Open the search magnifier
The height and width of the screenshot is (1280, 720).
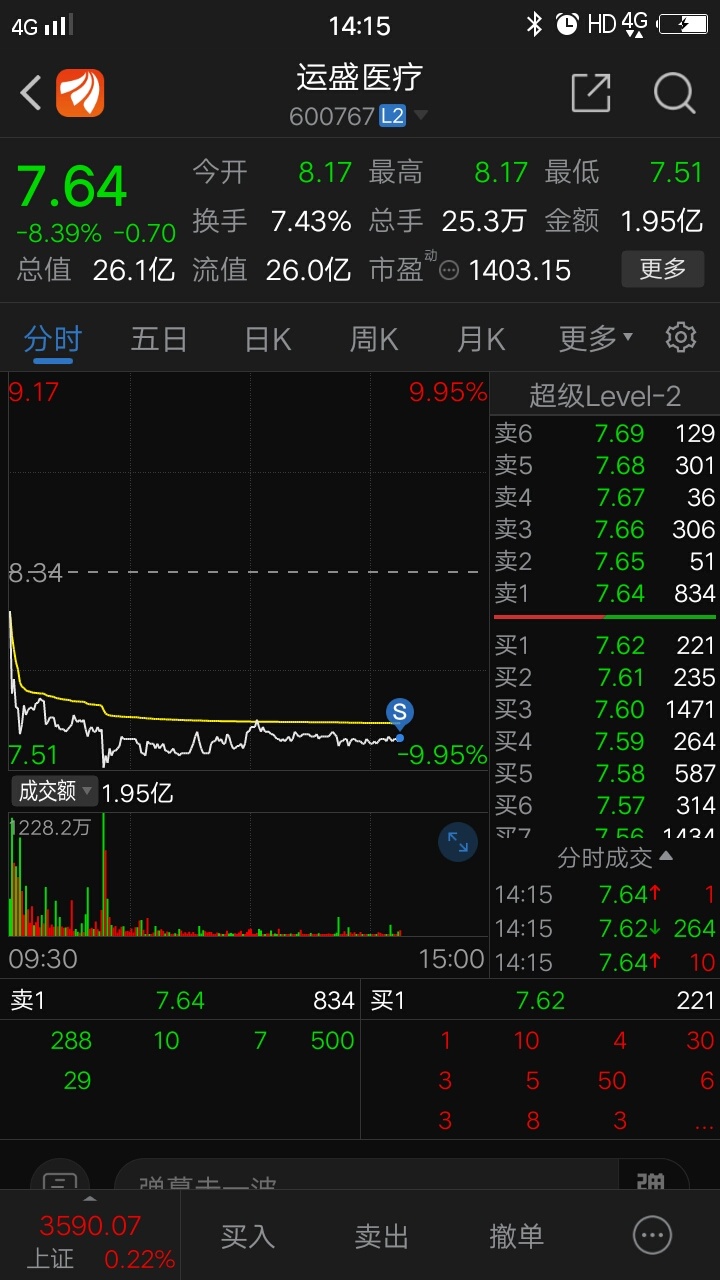click(675, 93)
